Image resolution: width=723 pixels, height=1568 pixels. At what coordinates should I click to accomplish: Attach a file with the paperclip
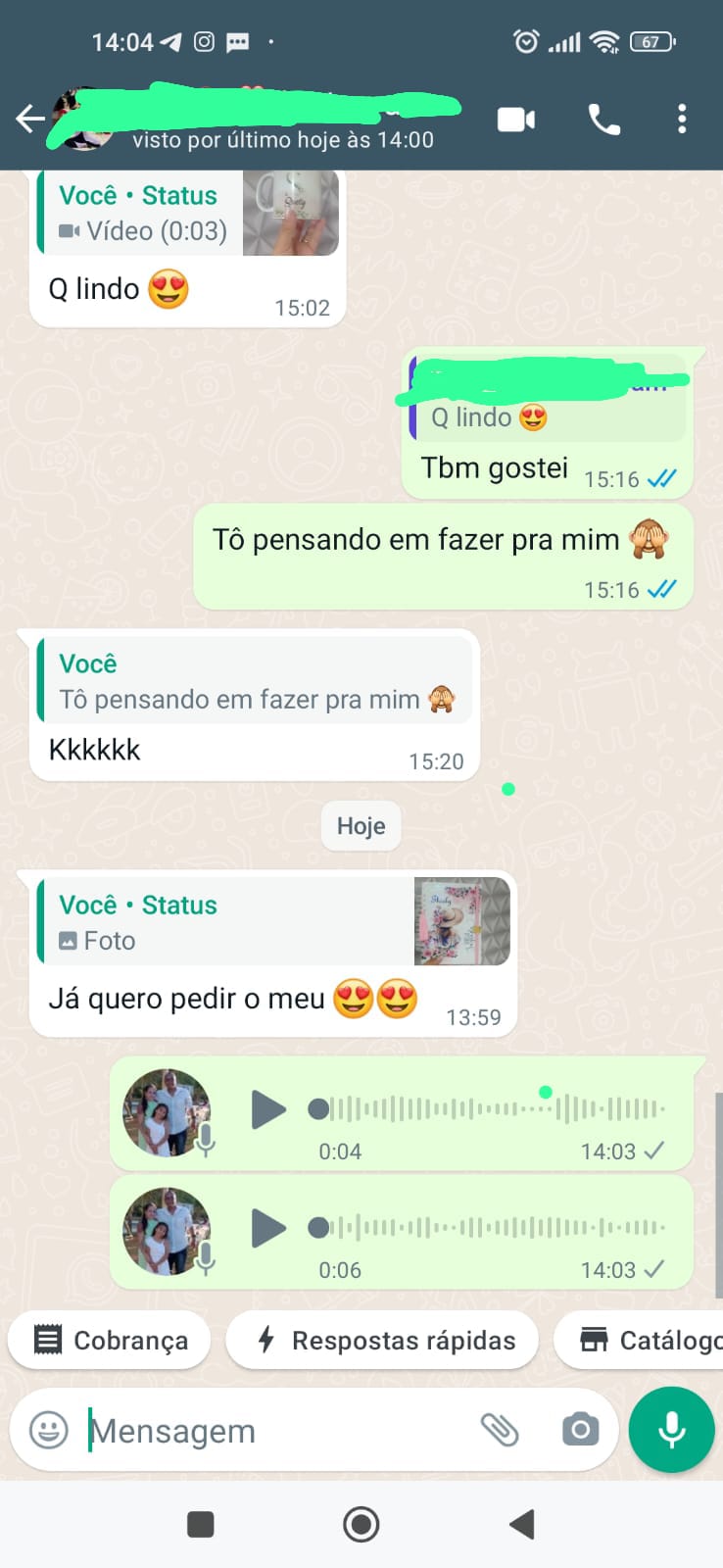tap(500, 1431)
